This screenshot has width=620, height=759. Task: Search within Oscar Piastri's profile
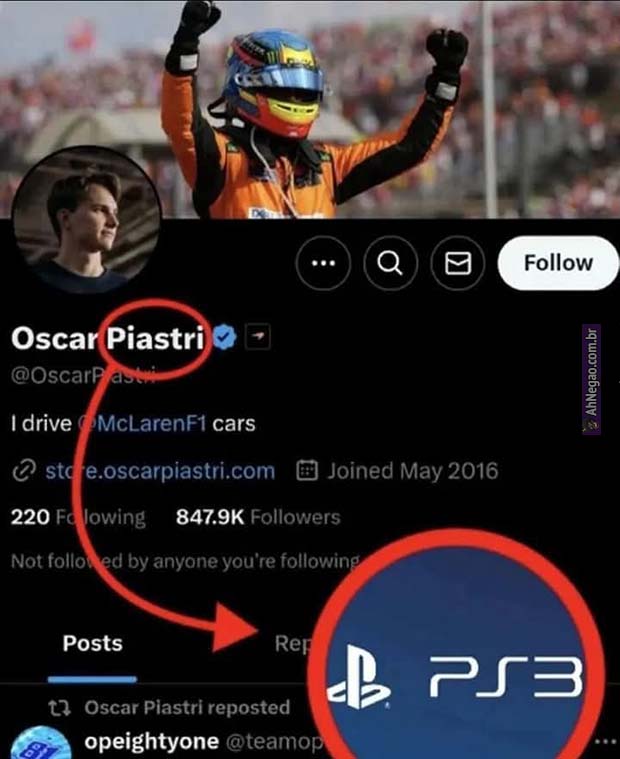pos(390,263)
